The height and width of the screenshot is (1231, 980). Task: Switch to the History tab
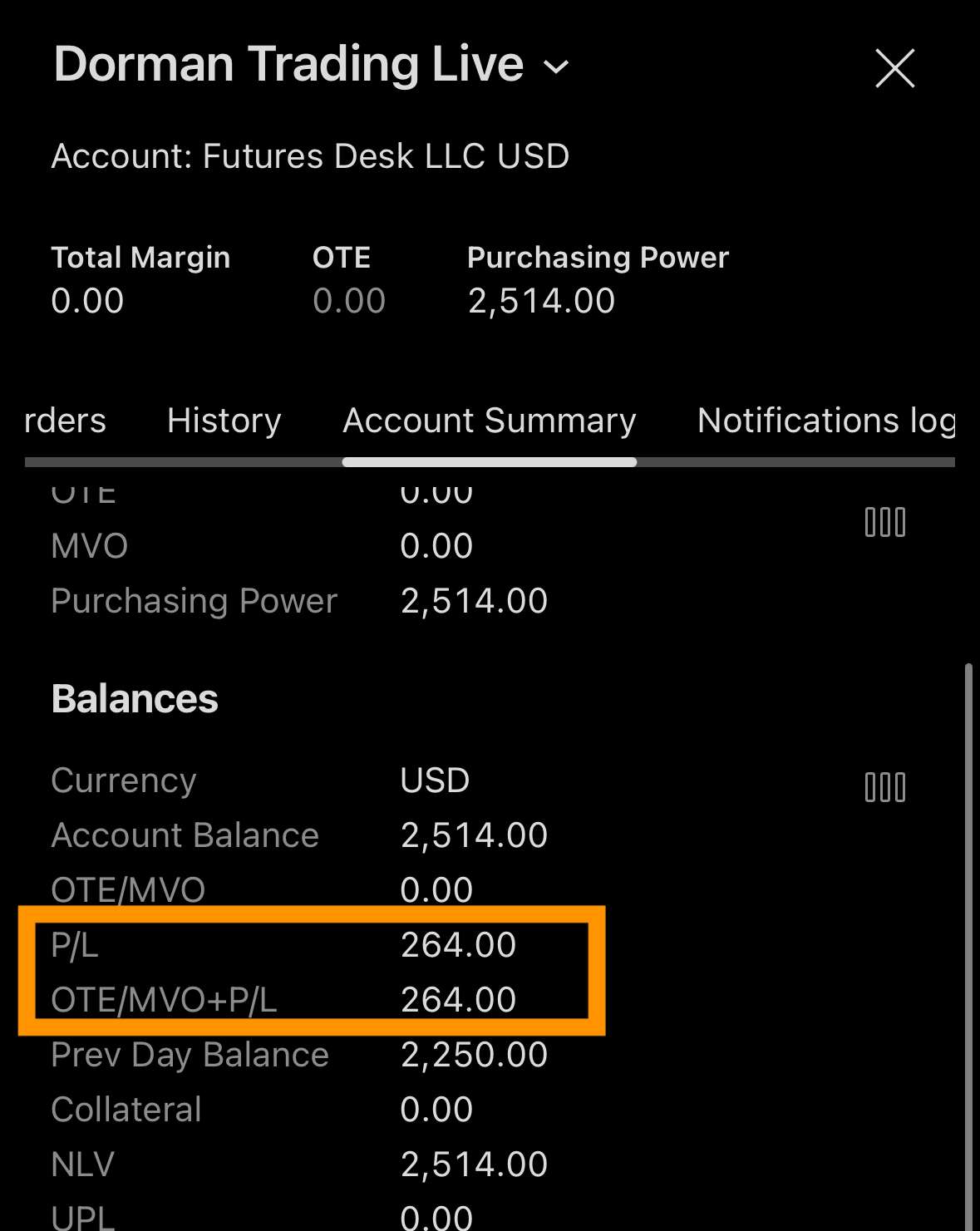click(x=224, y=421)
